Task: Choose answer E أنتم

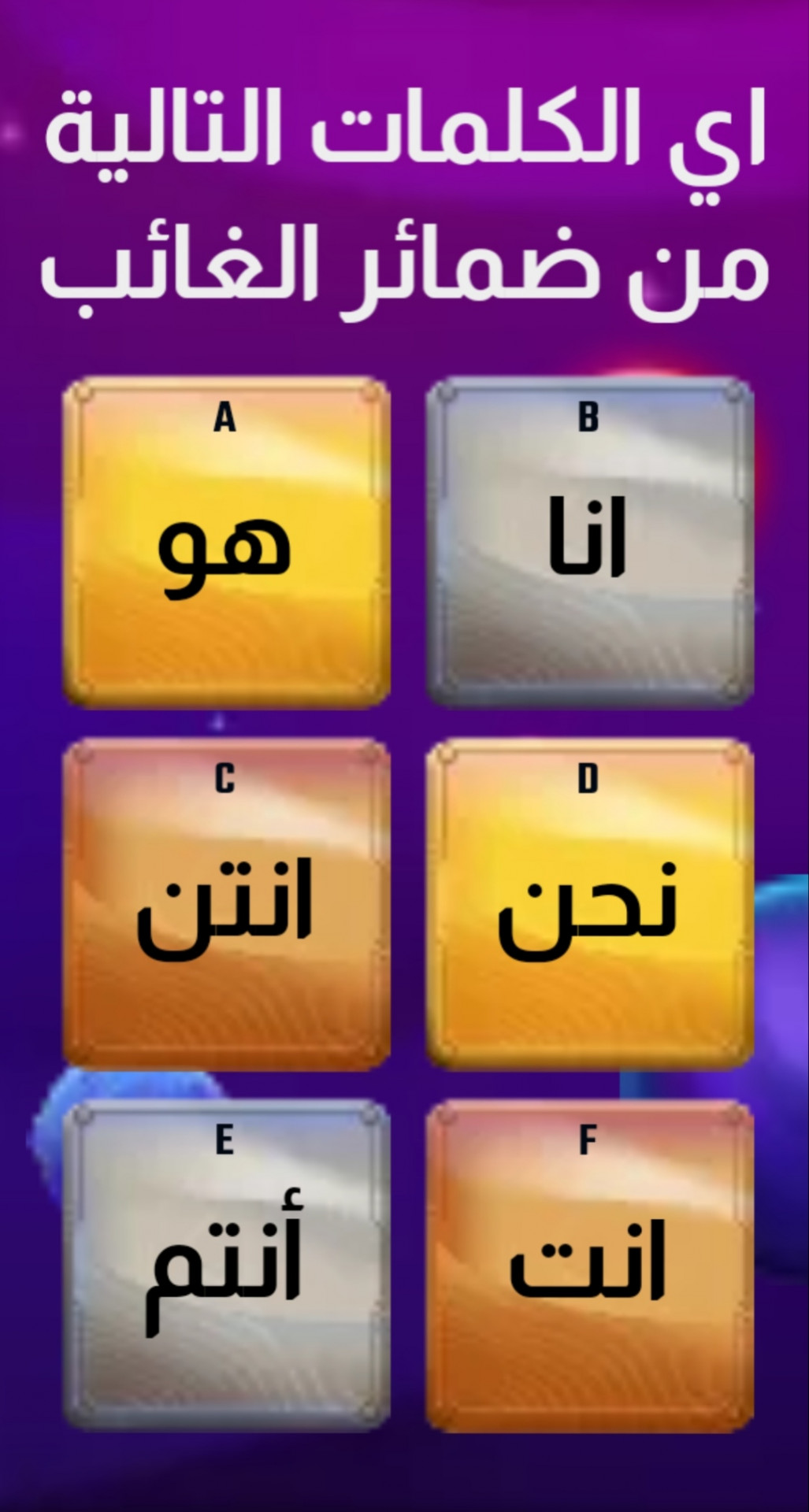Action: point(226,1266)
